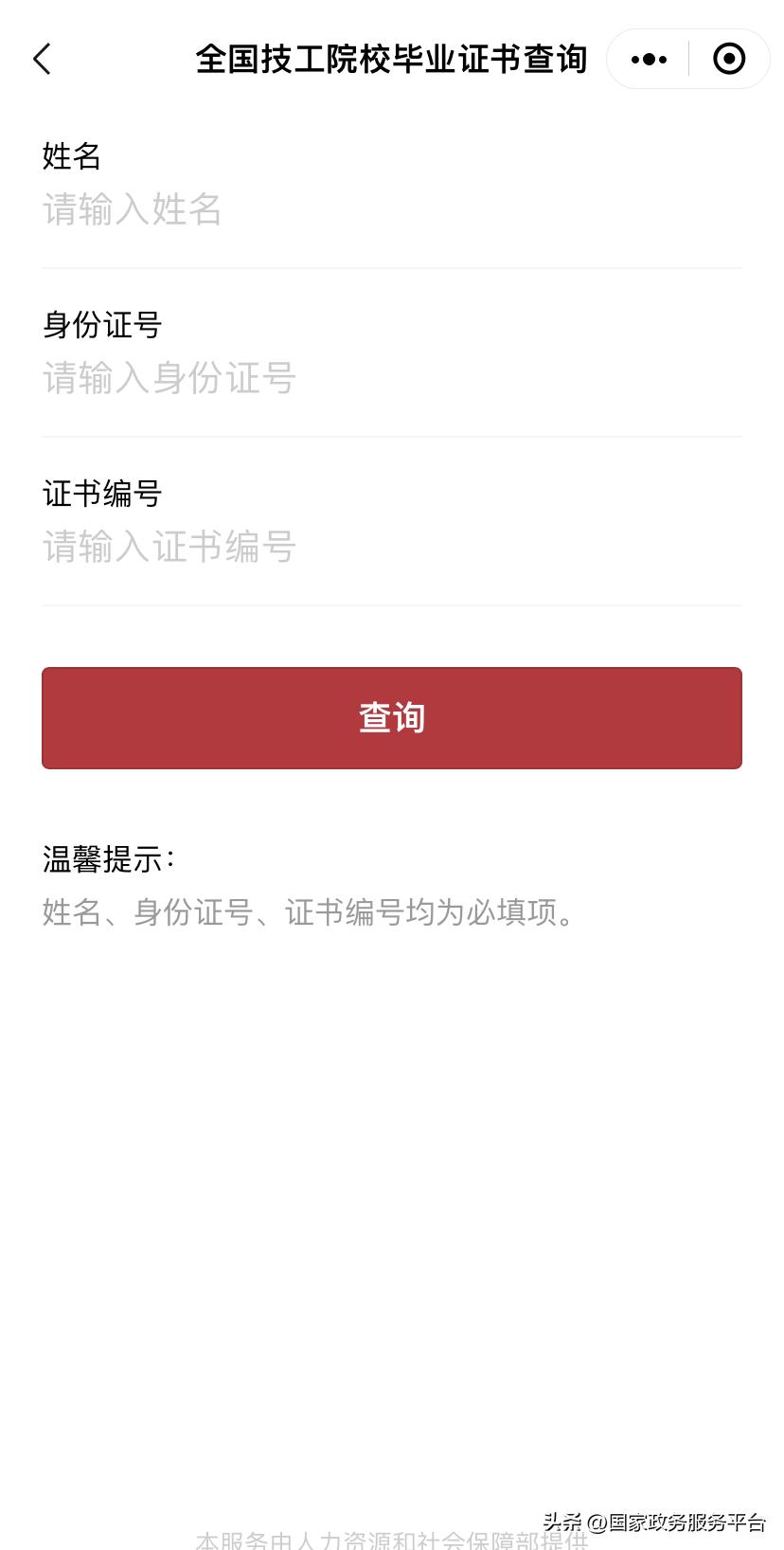Screen dimensions: 784x1550
Task: Click the 请输入姓名 placeholder text
Action: pyautogui.click(x=131, y=210)
